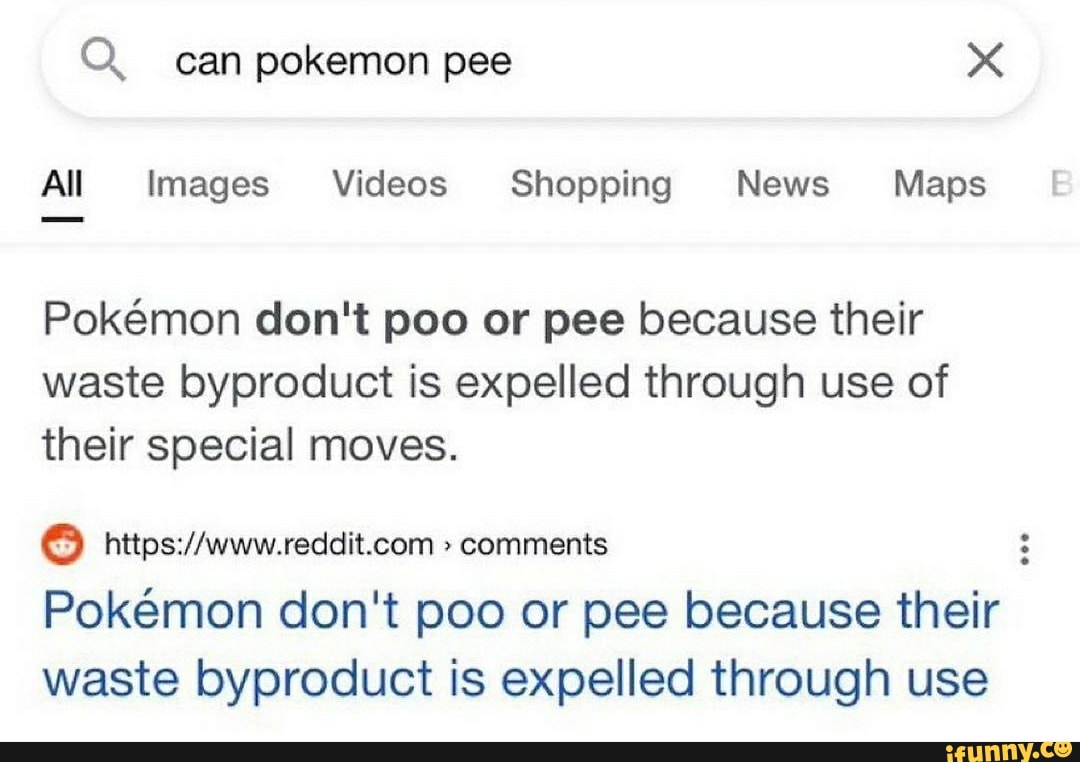Go to the News tab

coord(783,185)
